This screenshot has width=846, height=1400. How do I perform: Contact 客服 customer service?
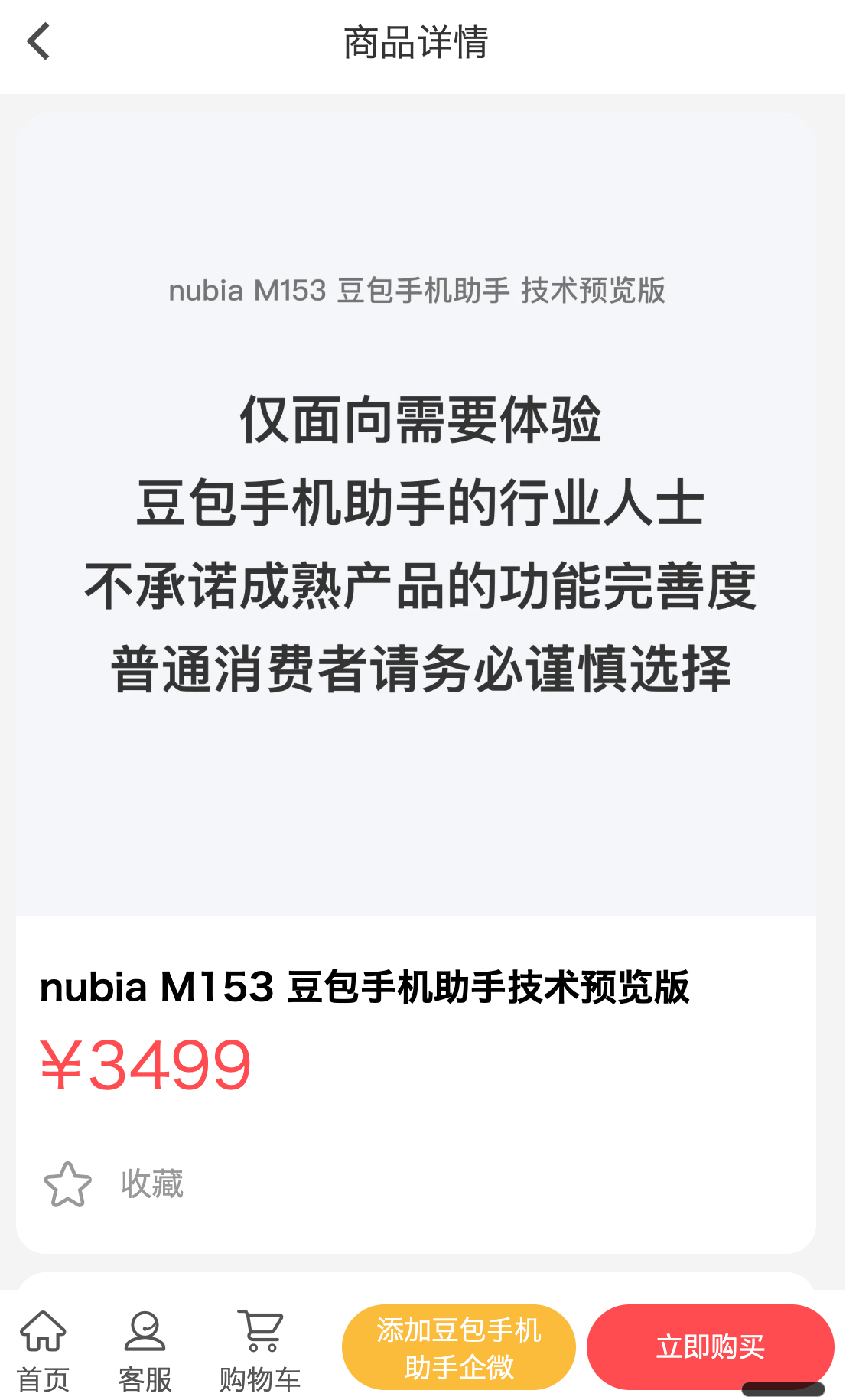[x=145, y=1351]
